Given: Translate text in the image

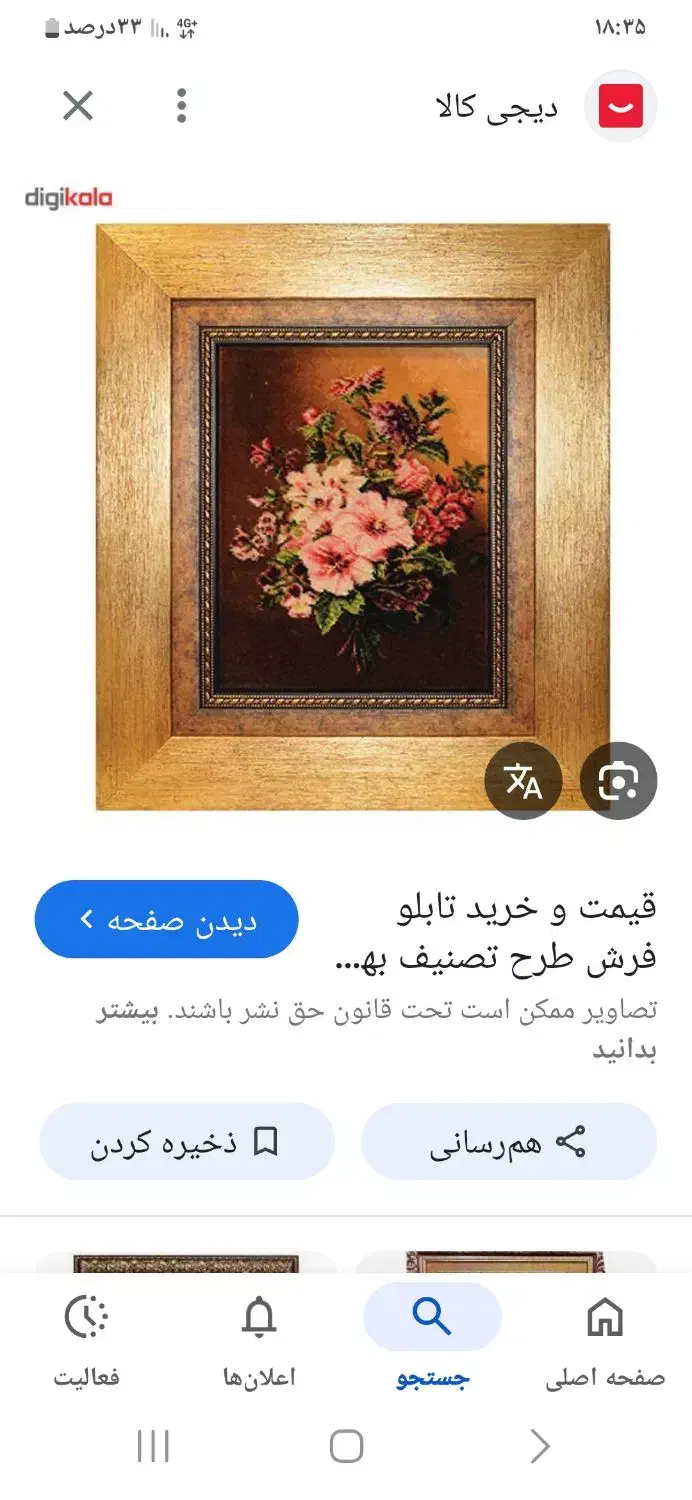Looking at the screenshot, I should pos(523,781).
